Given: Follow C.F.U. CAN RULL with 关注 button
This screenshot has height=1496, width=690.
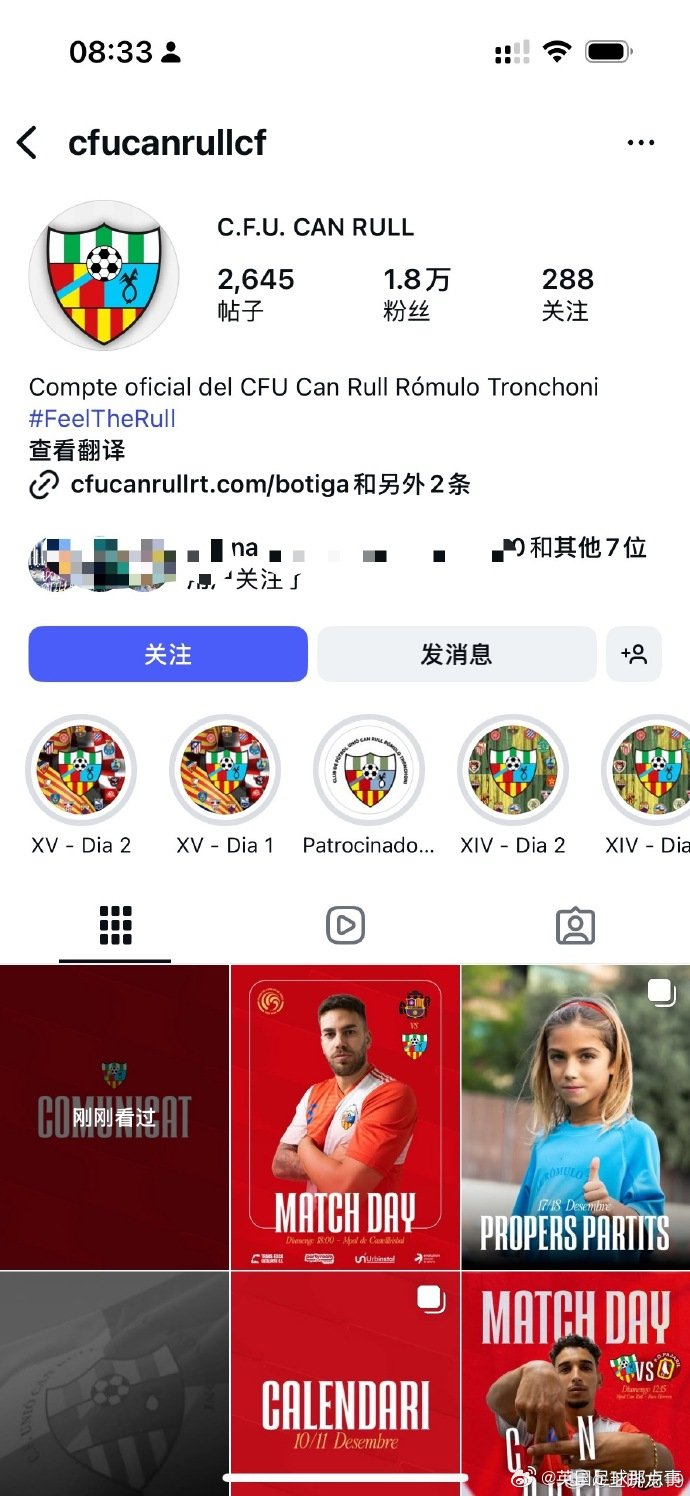Looking at the screenshot, I should 168,654.
